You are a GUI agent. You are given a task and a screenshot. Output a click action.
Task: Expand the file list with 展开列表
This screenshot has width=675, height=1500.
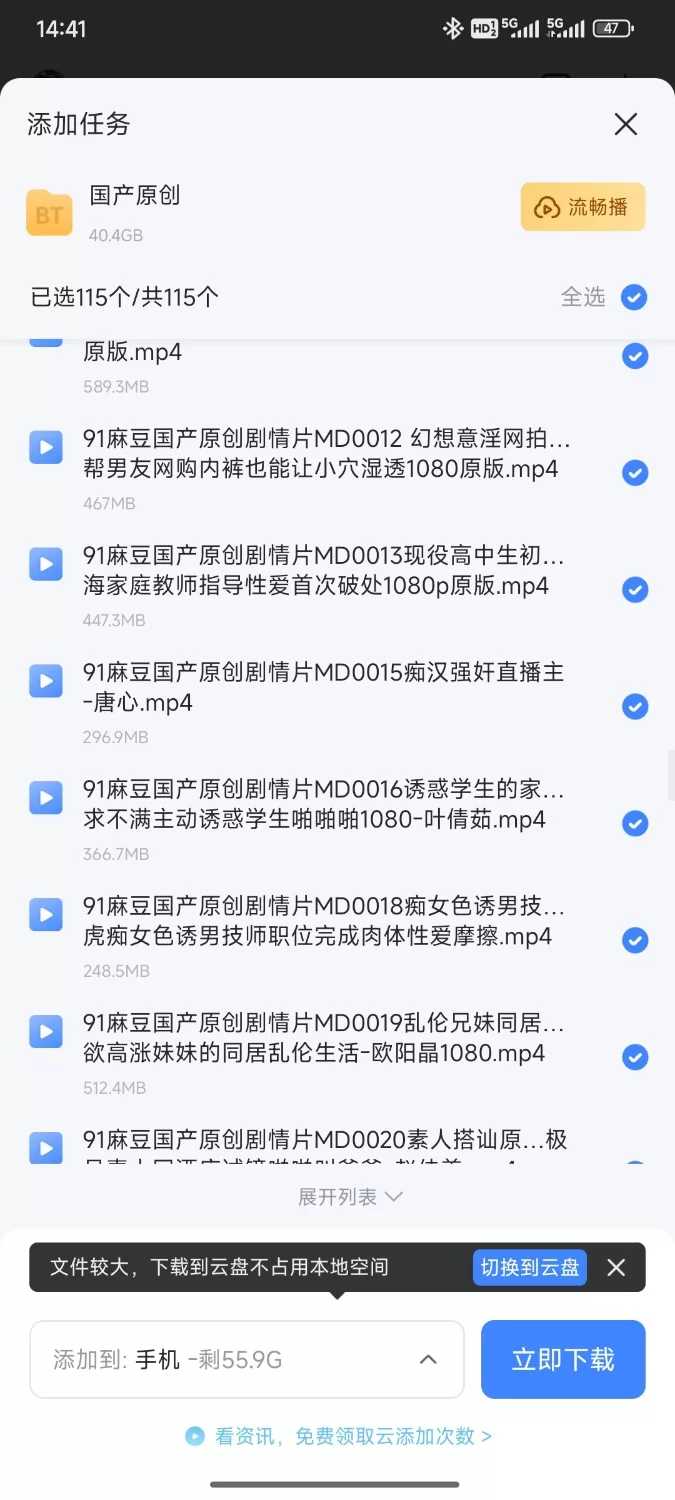tap(350, 1197)
